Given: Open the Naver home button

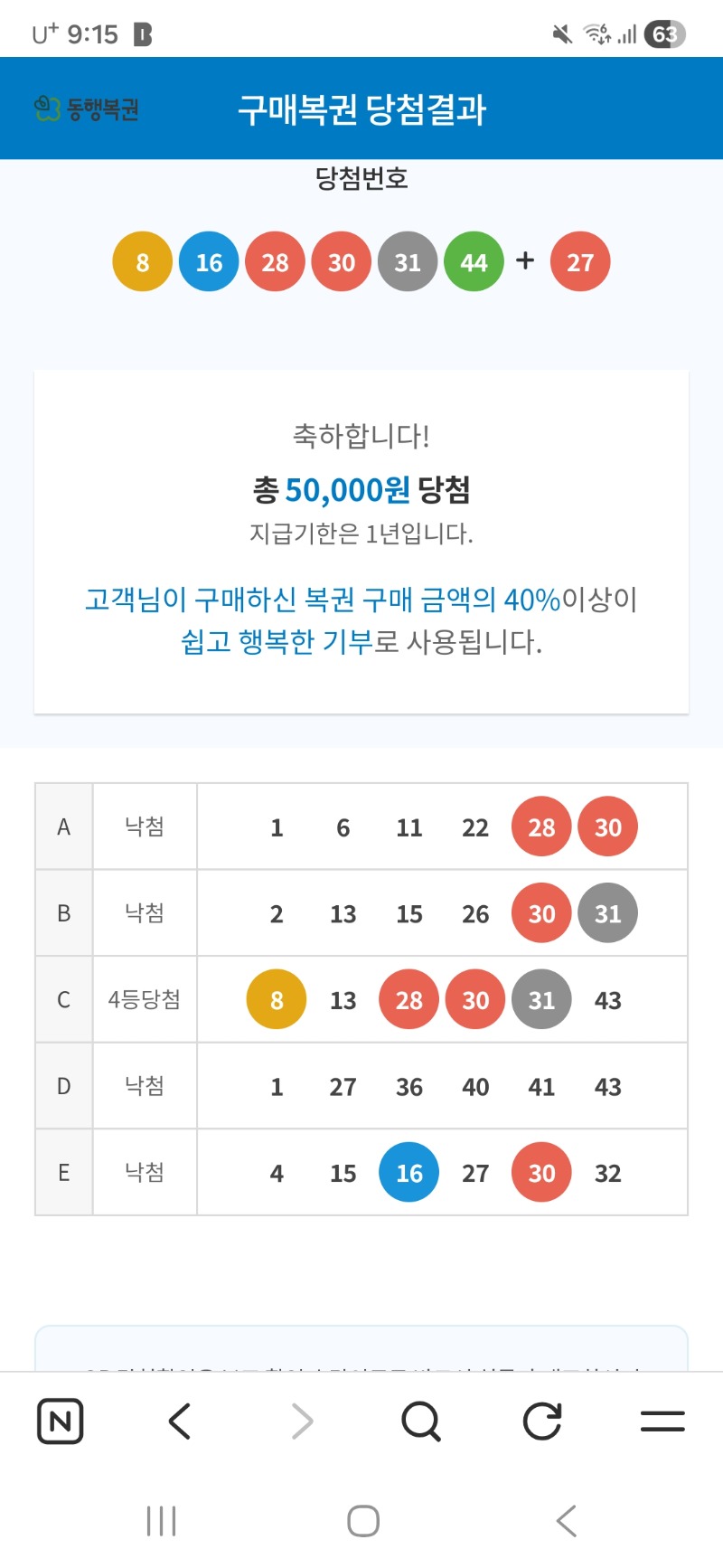Looking at the screenshot, I should 61,1421.
